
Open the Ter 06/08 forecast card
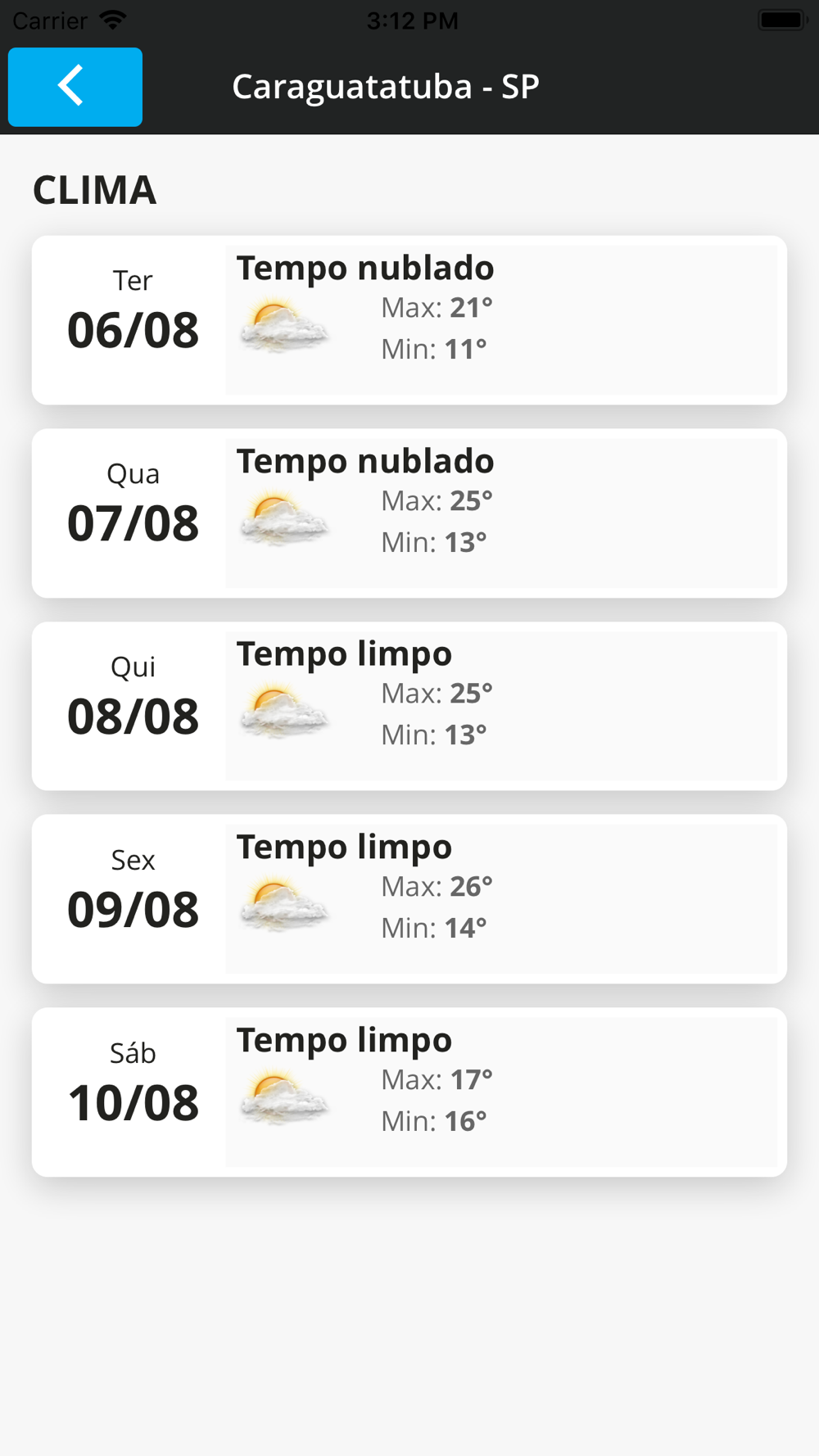409,320
